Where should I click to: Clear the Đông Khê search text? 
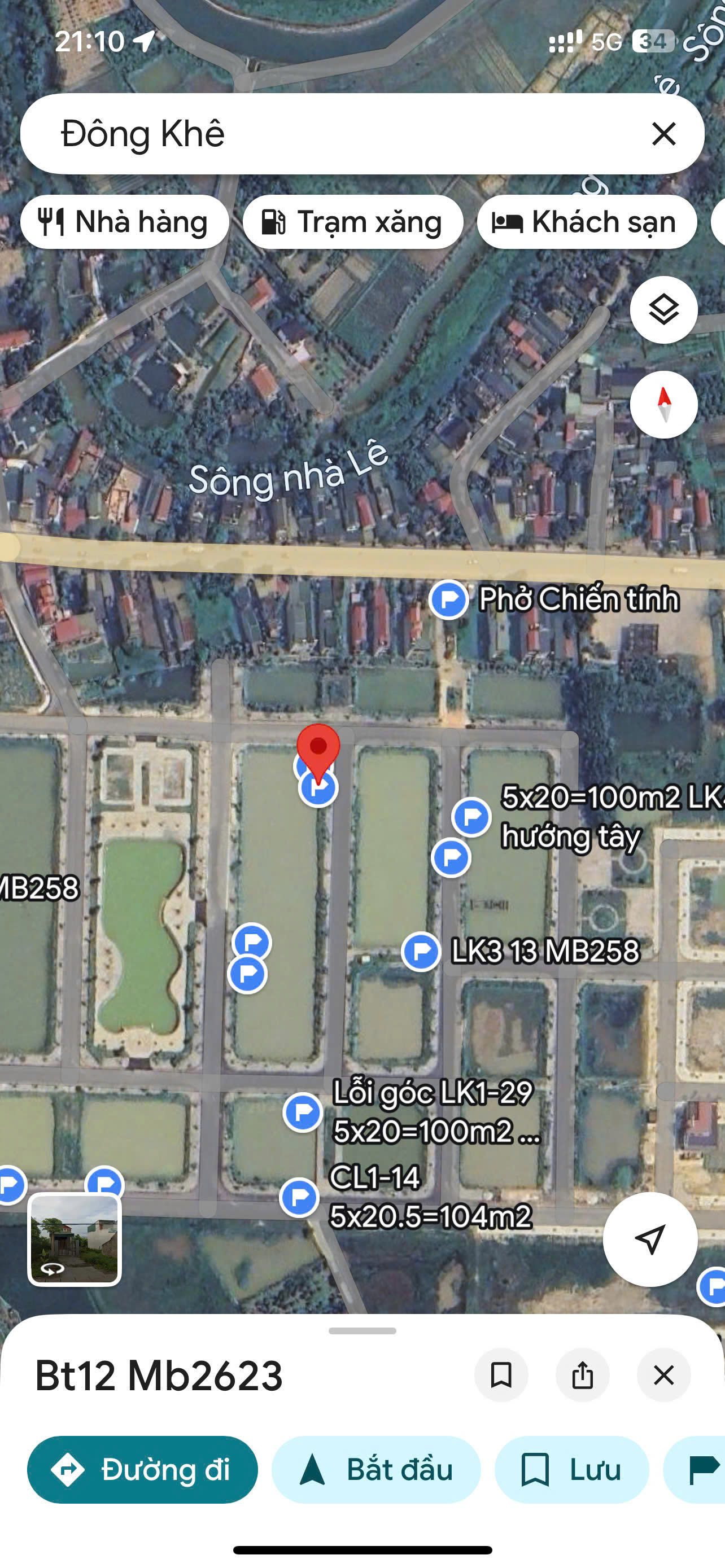663,133
